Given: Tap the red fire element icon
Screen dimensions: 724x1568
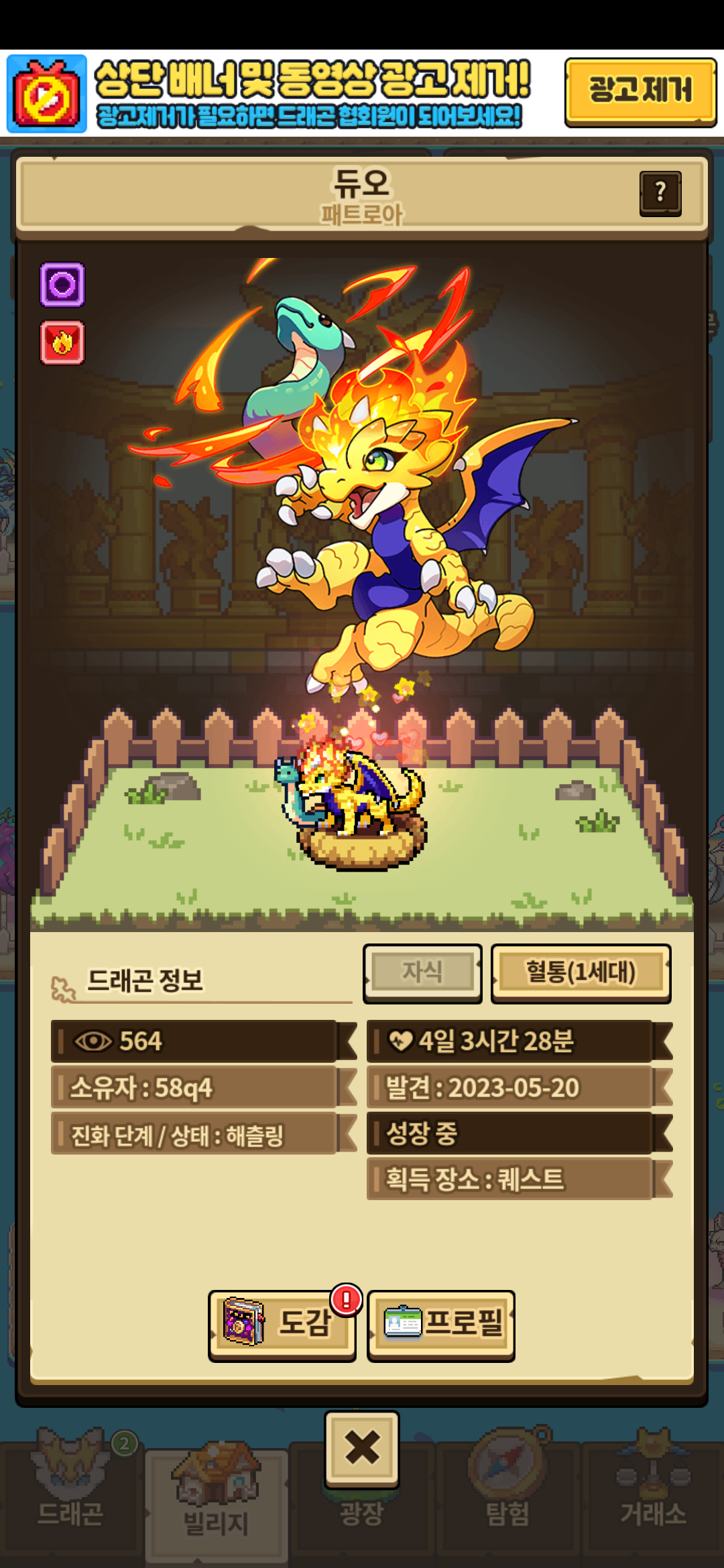Looking at the screenshot, I should pos(62,343).
